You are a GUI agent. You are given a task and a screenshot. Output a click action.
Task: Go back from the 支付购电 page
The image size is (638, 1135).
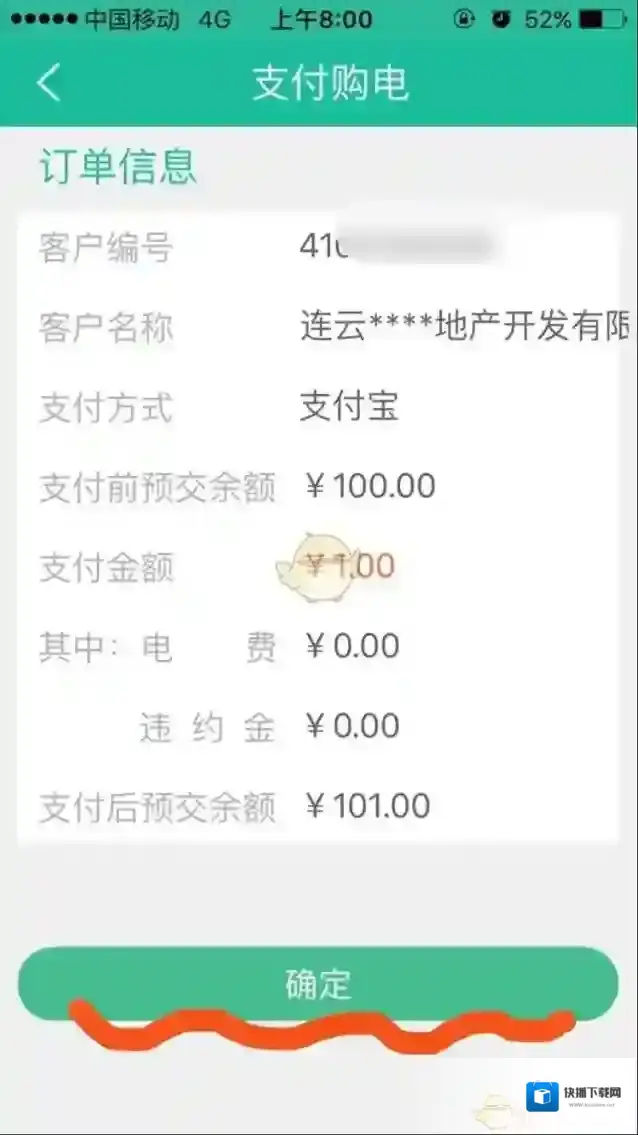[49, 83]
